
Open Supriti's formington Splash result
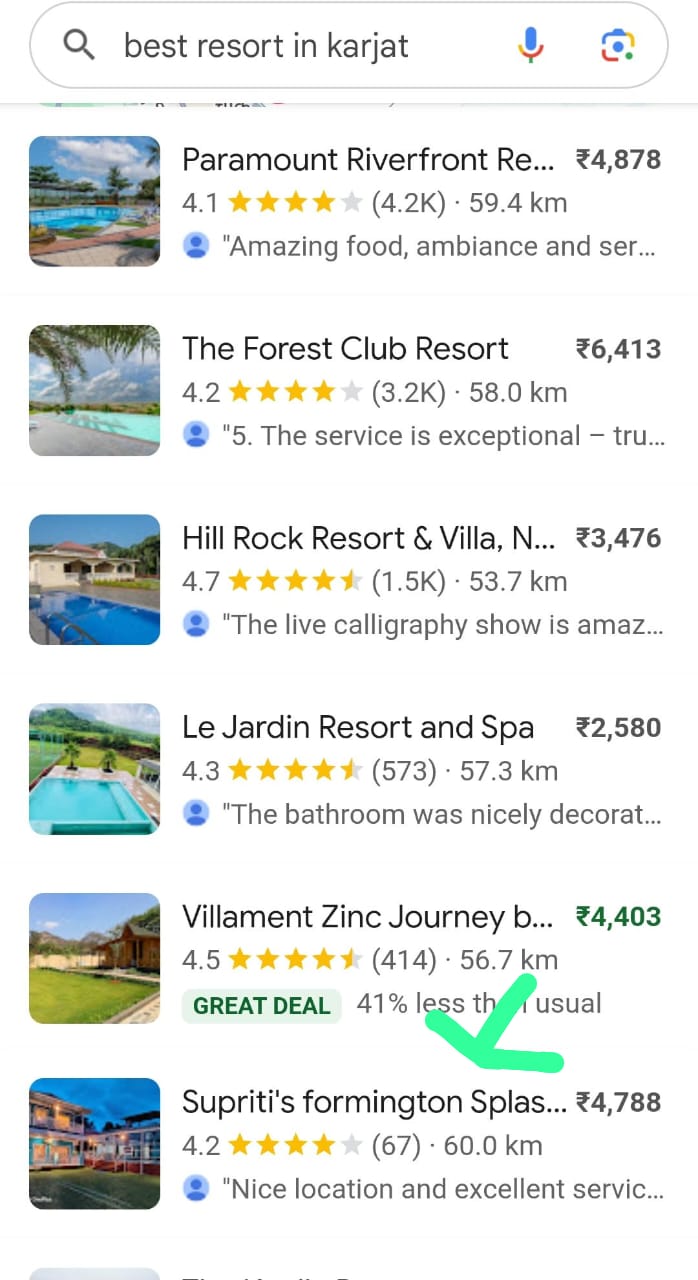(x=372, y=1103)
